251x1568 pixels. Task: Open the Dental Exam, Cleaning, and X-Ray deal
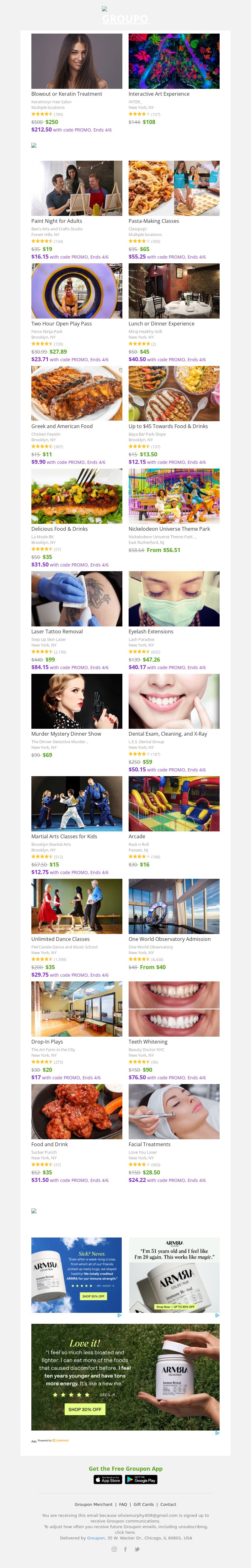(x=174, y=701)
